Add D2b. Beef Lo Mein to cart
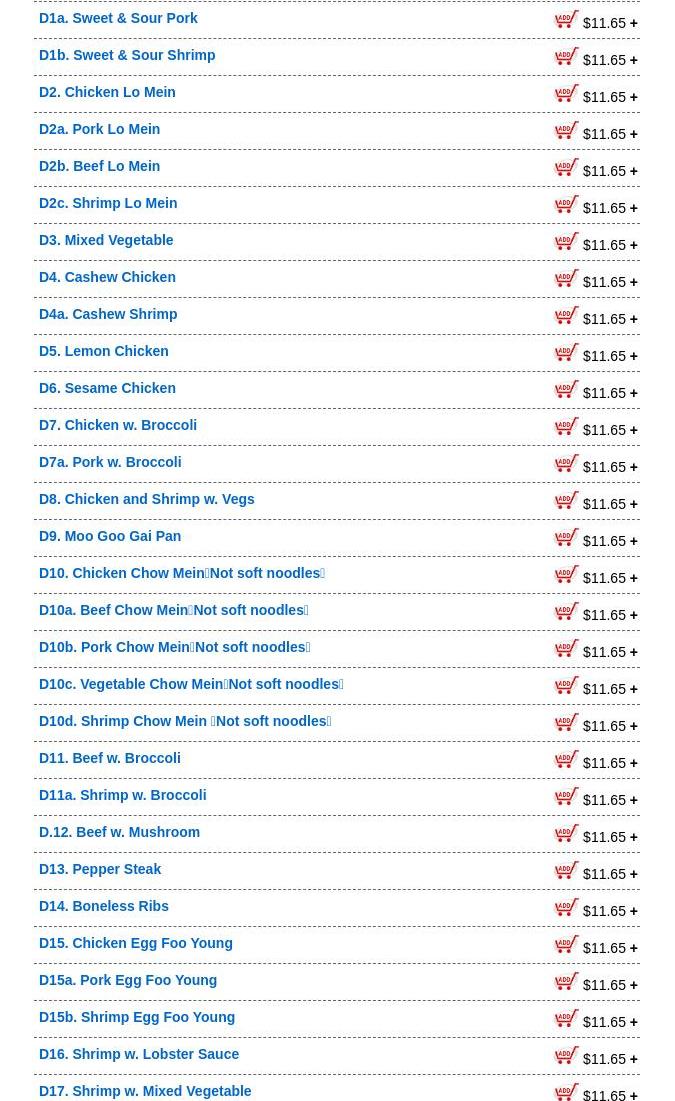Viewport: 675px width, 1101px height. (x=566, y=167)
